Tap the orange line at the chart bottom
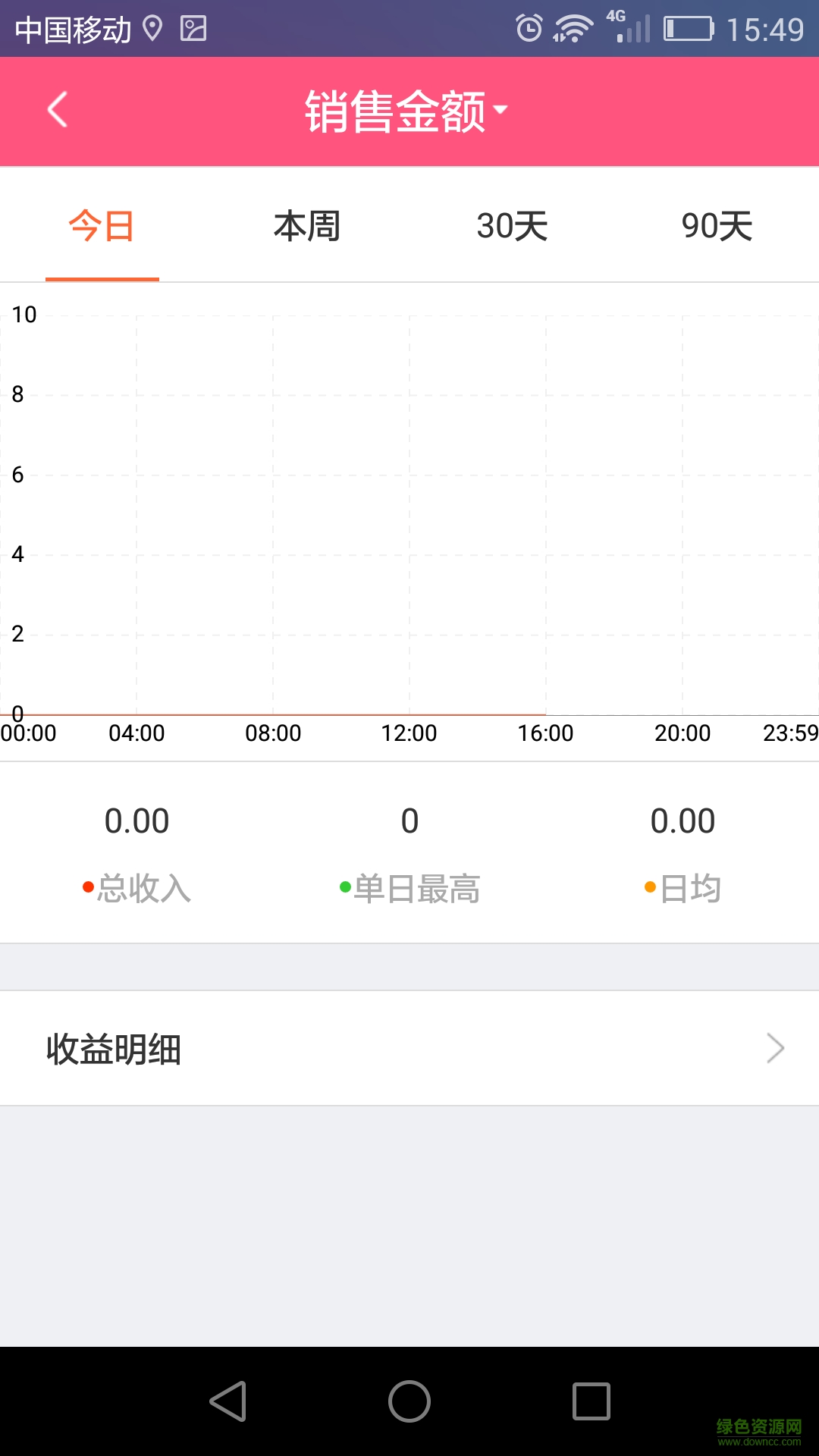This screenshot has width=819, height=1456. [273, 714]
